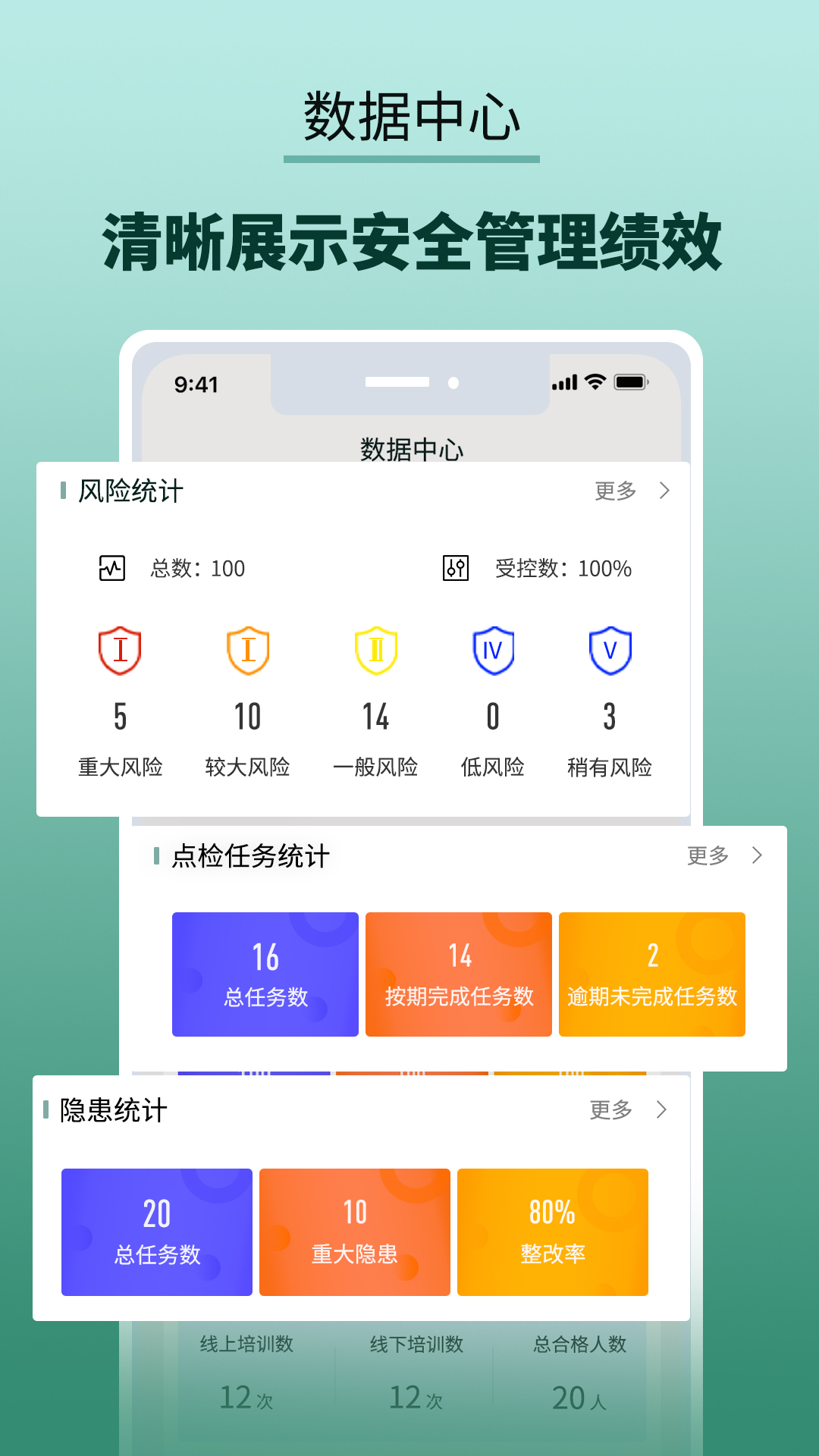Screen dimensions: 819x1456
Task: Tap 更多 next to 隐患统计
Action: (610, 1109)
